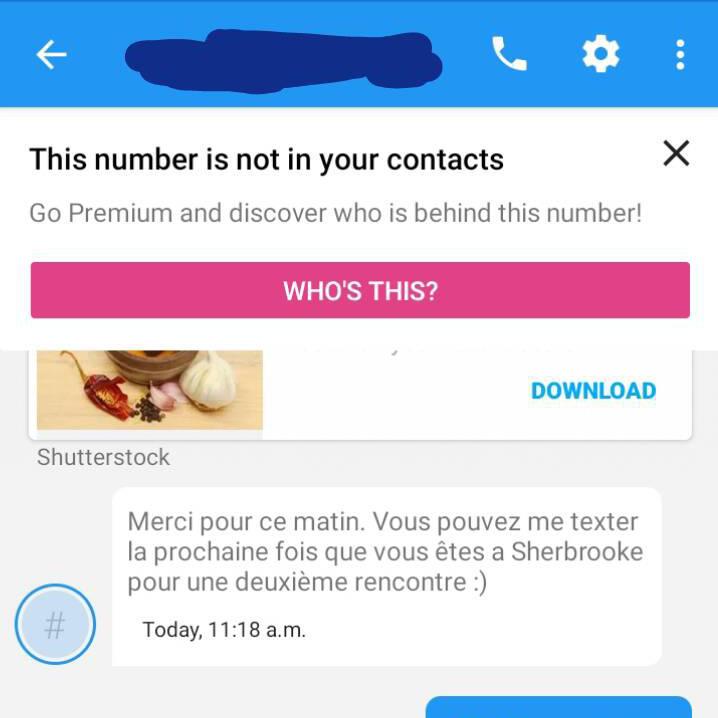Tap the WHO'S THIS? button
Screen dimensions: 718x718
click(x=360, y=291)
